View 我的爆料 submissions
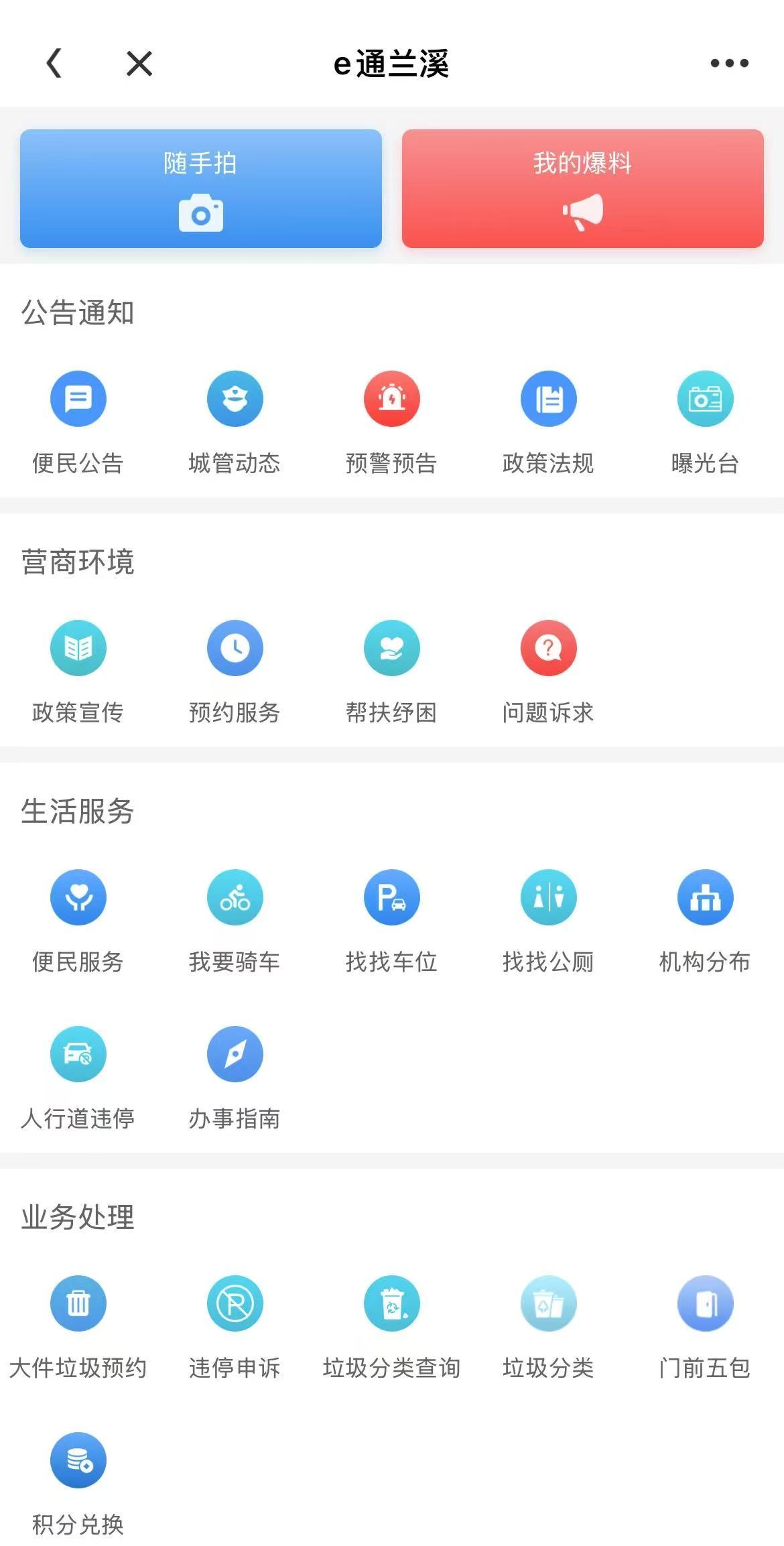 pos(582,188)
